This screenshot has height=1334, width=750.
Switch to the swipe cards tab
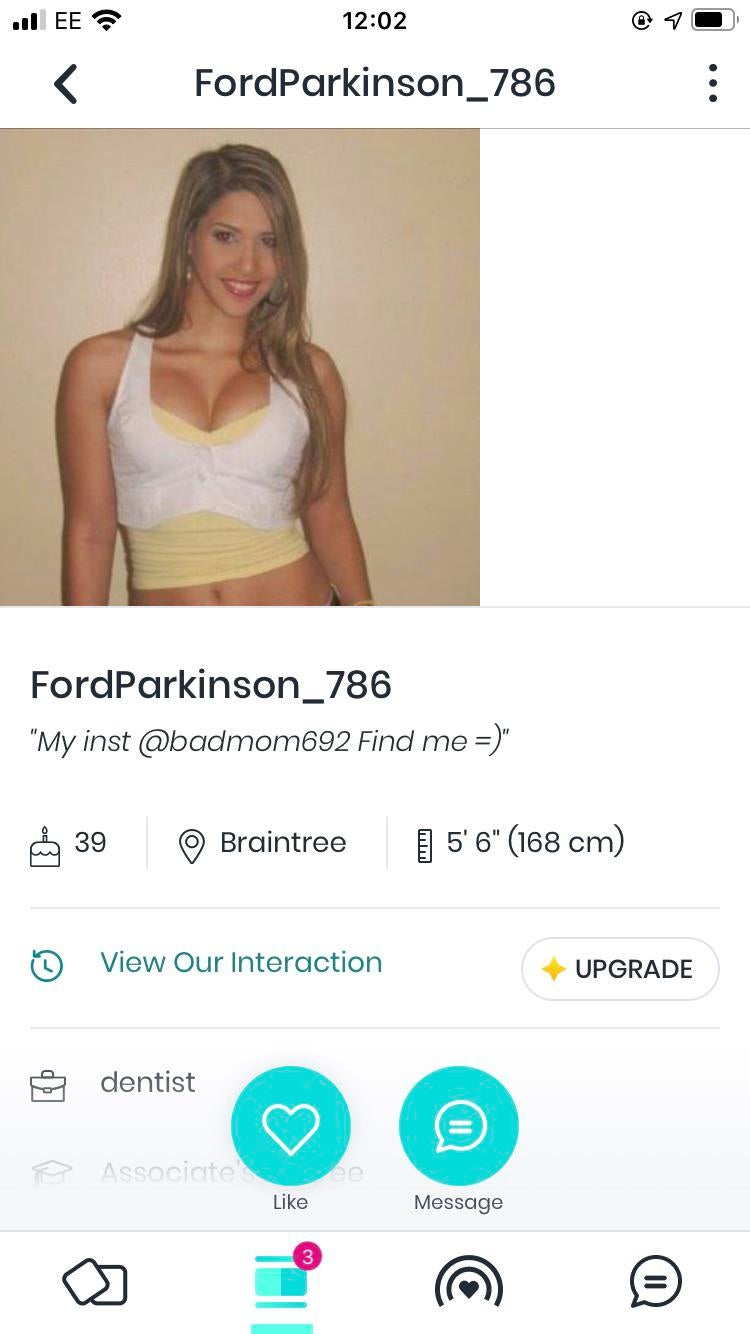pyautogui.click(x=95, y=1283)
